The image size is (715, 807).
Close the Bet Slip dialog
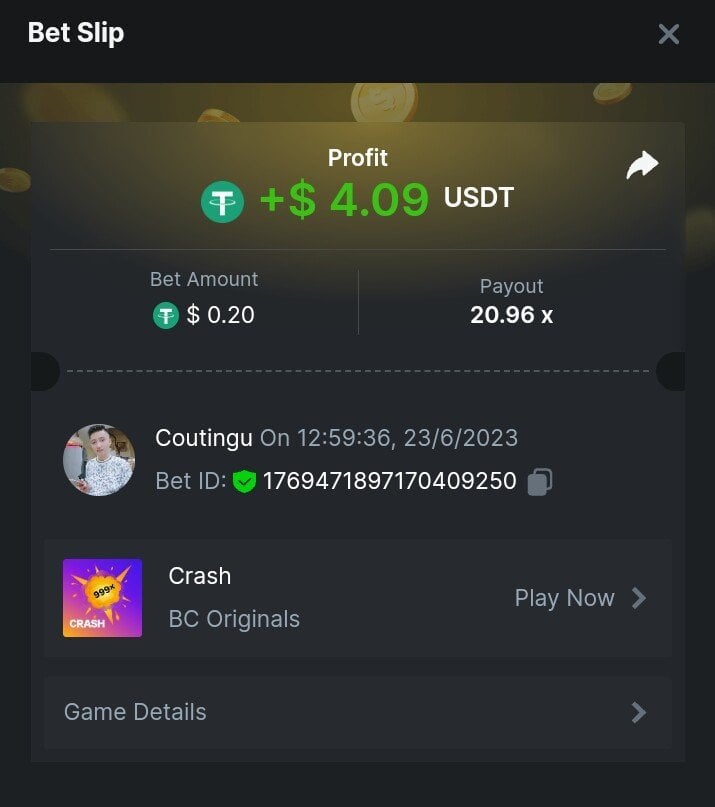pos(668,34)
